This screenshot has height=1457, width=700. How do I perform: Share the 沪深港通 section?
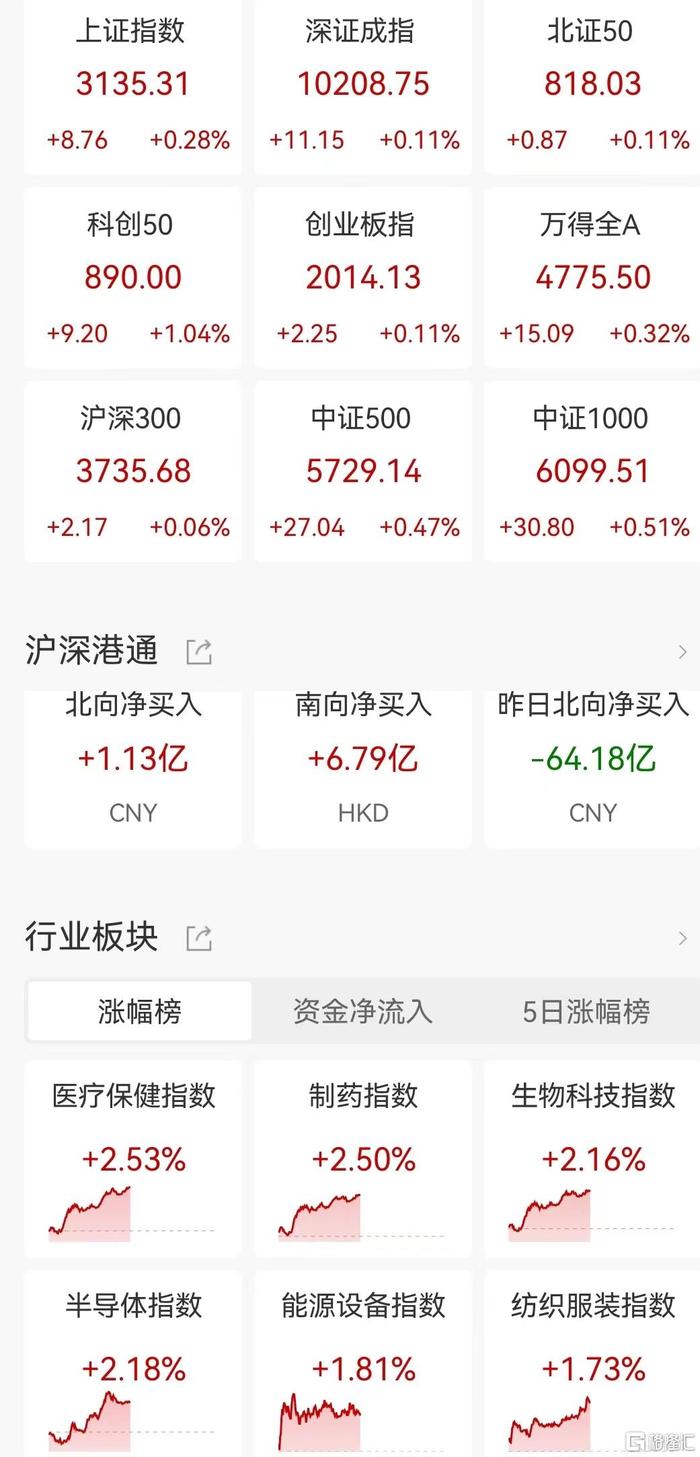pos(199,653)
